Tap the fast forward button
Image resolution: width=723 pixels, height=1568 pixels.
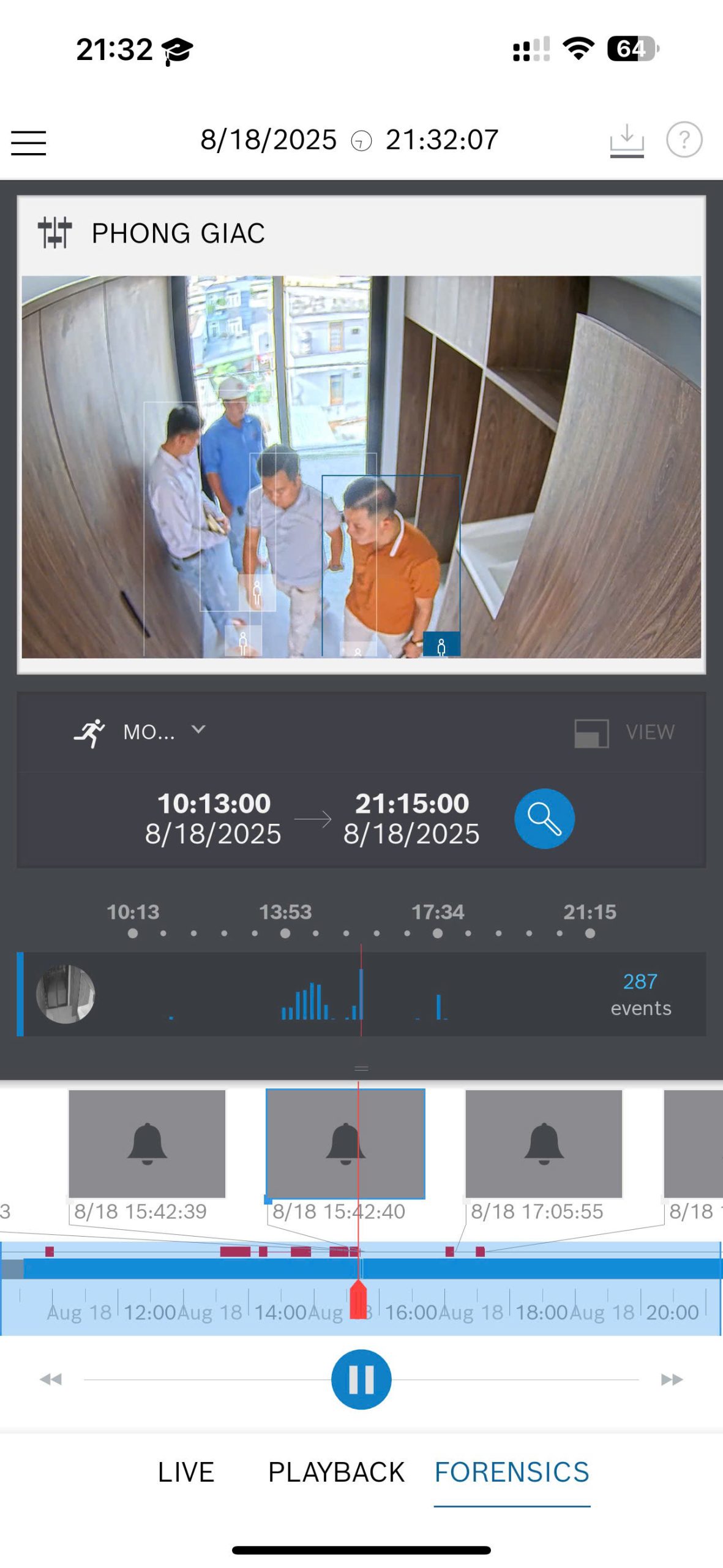pos(672,1379)
